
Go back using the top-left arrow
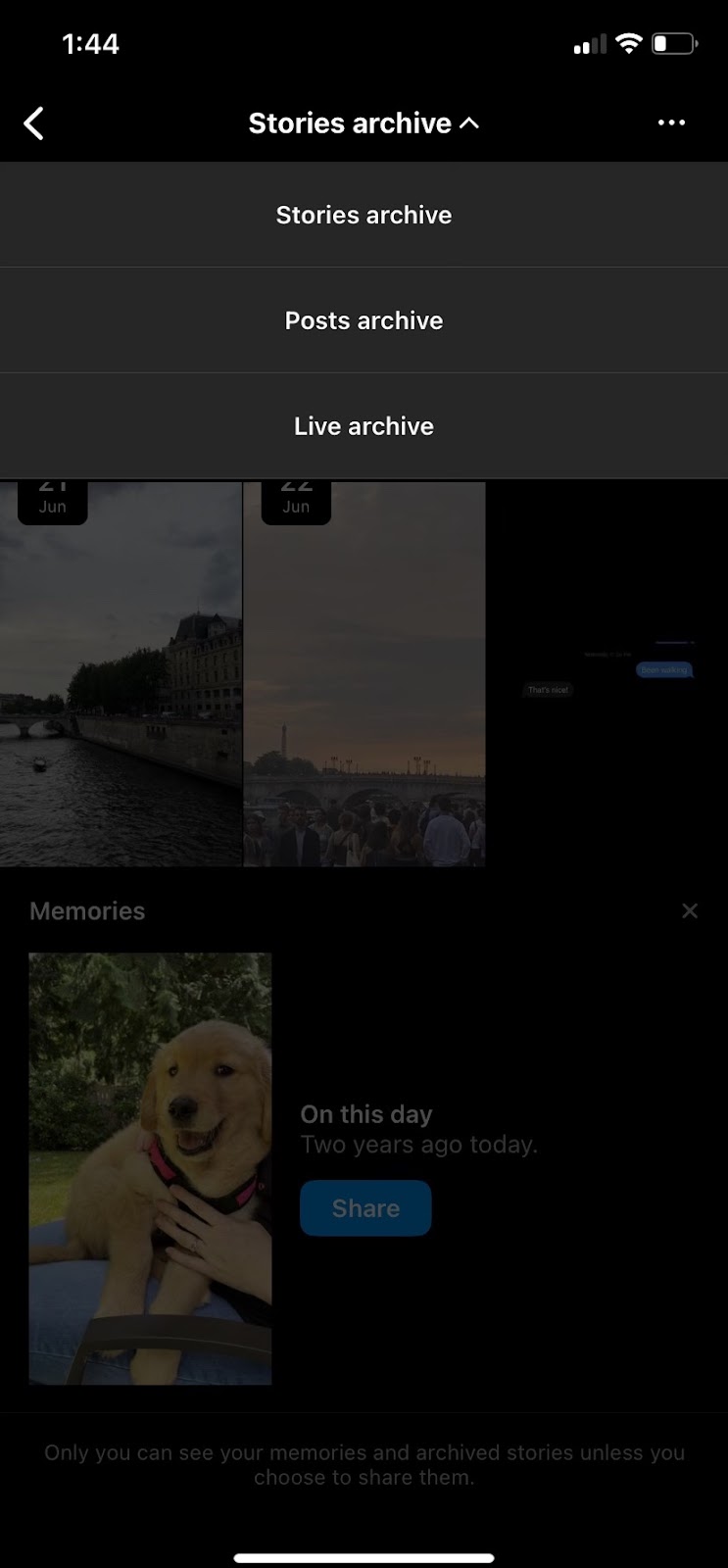pos(34,123)
